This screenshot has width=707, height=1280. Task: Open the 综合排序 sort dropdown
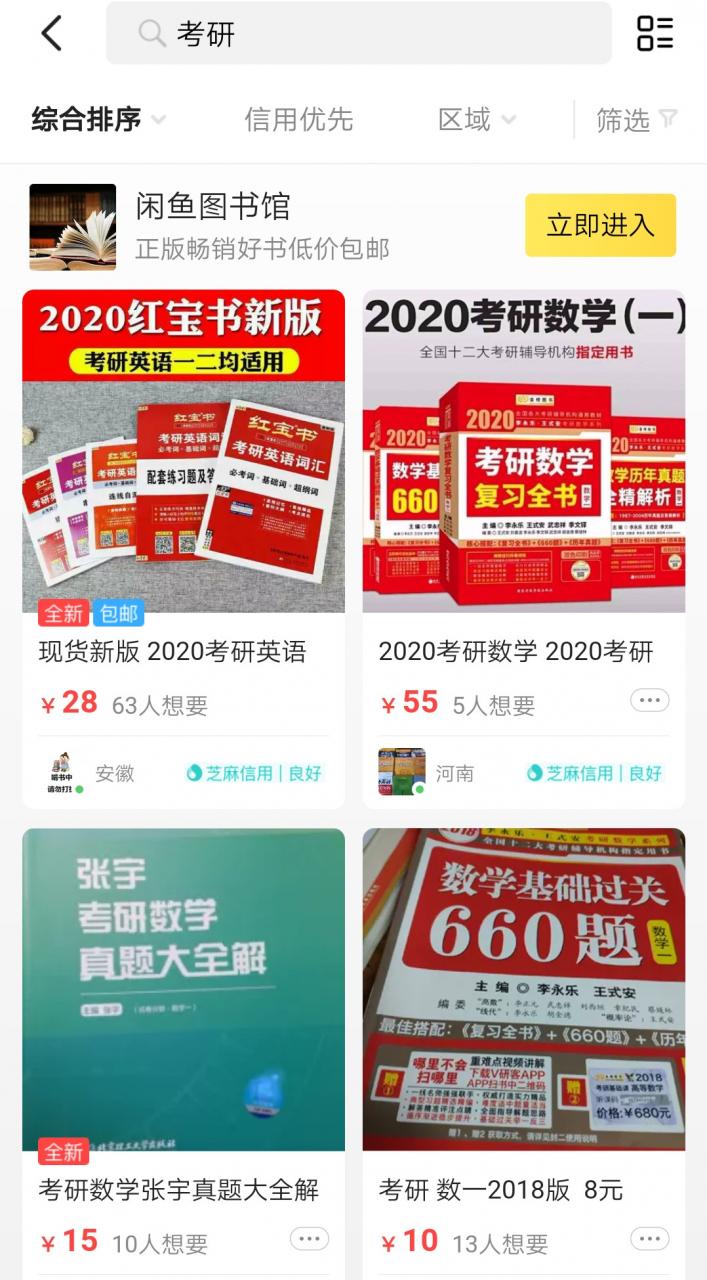tap(98, 120)
